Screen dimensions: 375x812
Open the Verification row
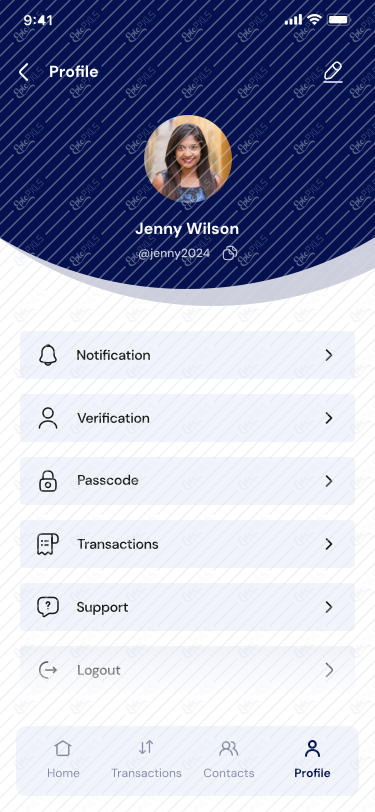[x=188, y=418]
